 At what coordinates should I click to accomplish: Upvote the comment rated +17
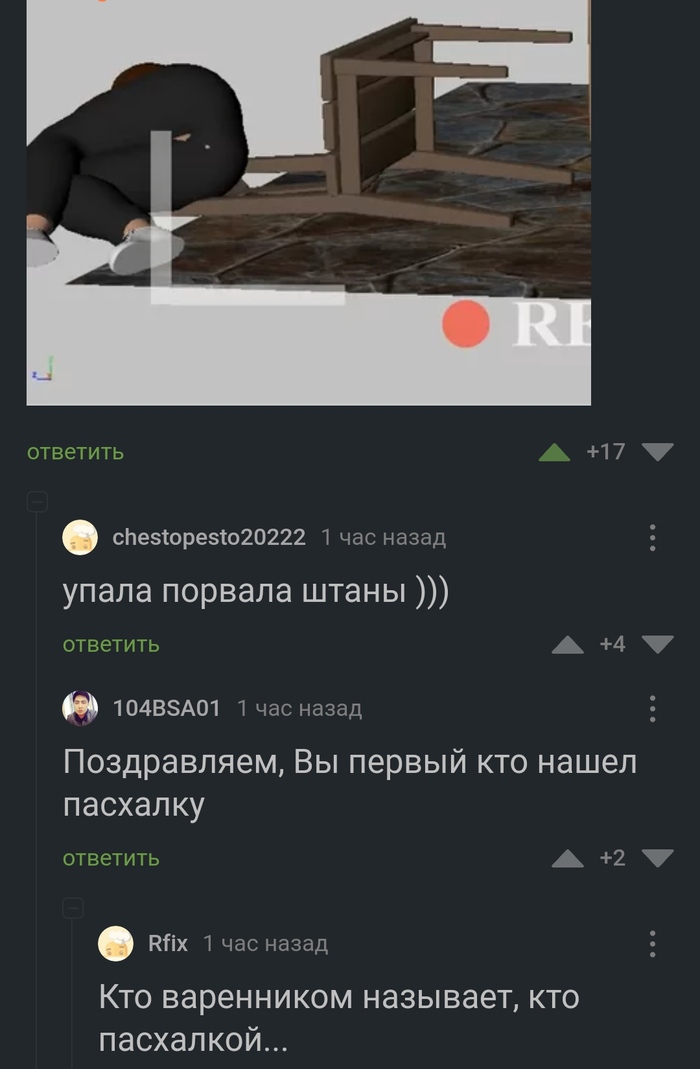[554, 452]
